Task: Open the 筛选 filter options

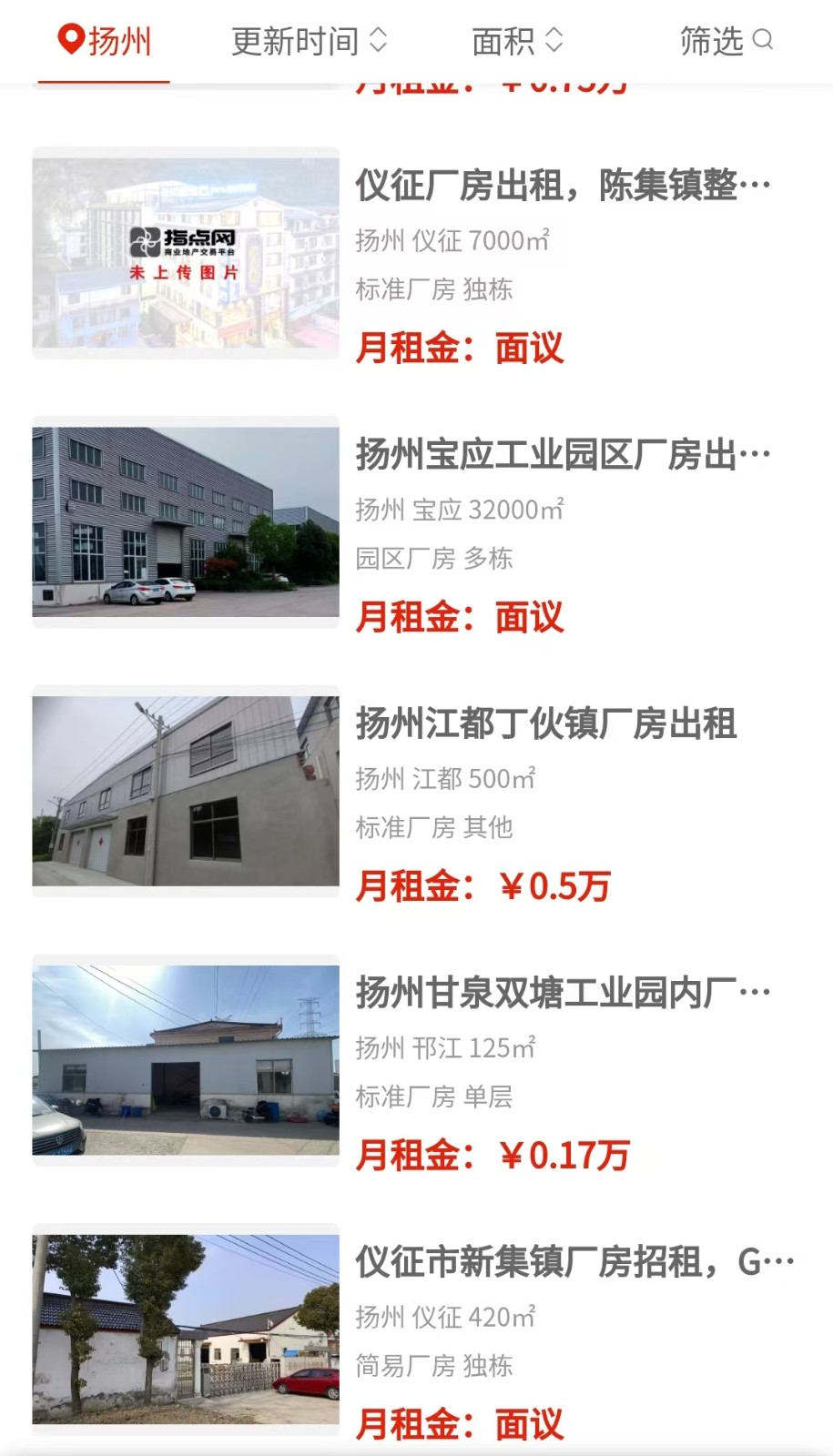Action: pyautogui.click(x=726, y=41)
